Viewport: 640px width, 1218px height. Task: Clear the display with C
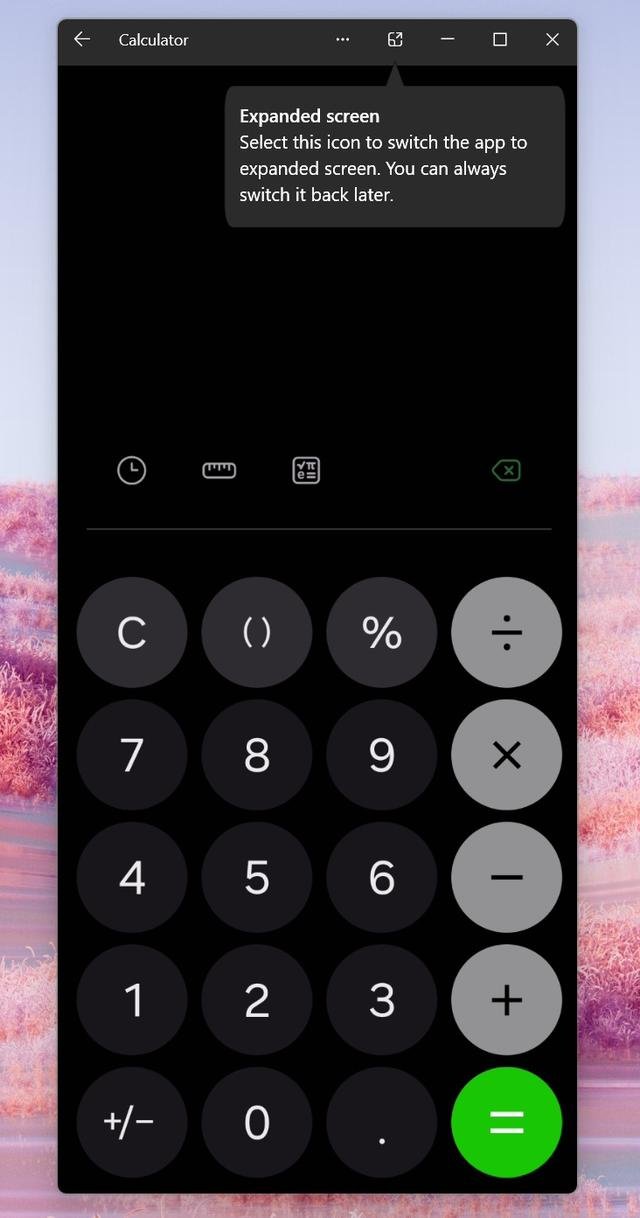[x=132, y=632]
